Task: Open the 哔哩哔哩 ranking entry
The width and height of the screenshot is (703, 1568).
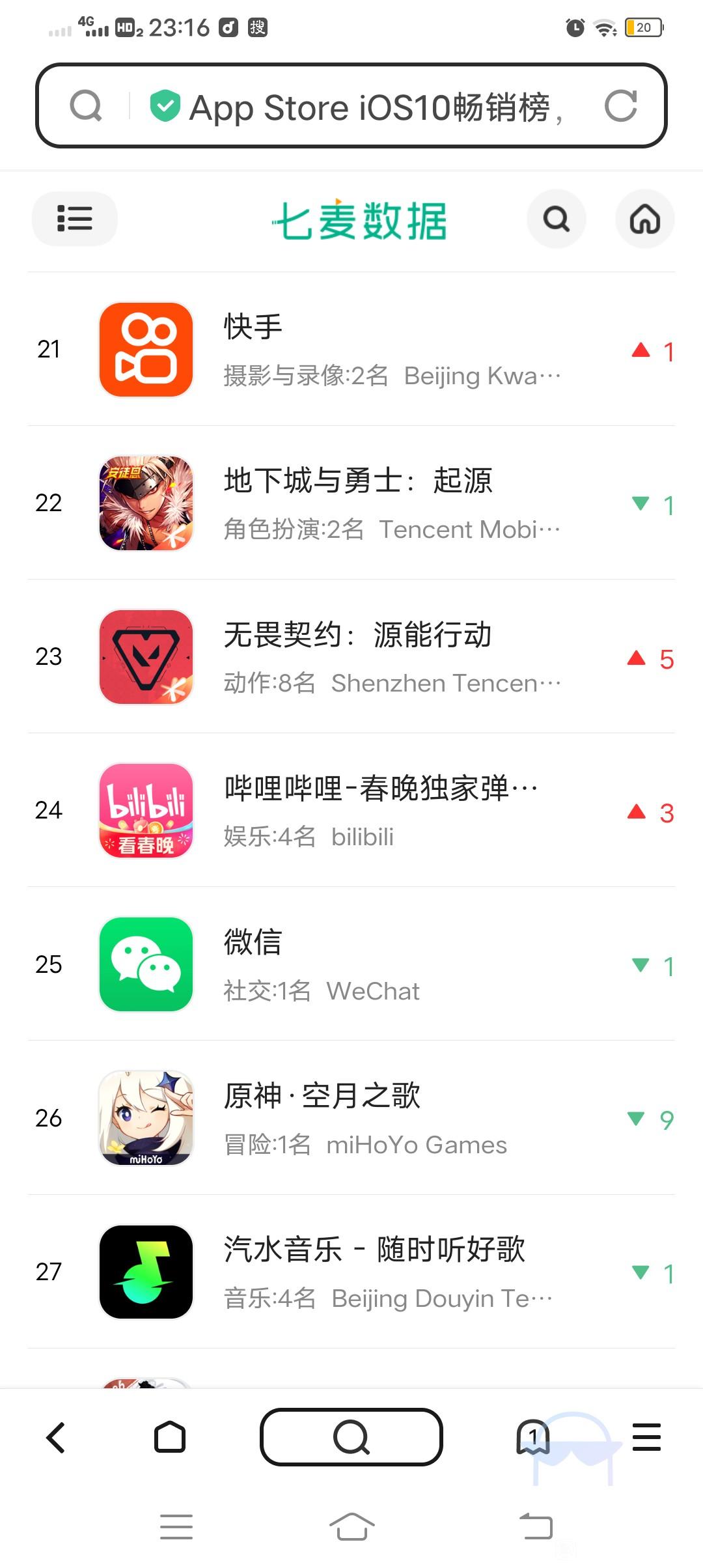Action: (351, 811)
